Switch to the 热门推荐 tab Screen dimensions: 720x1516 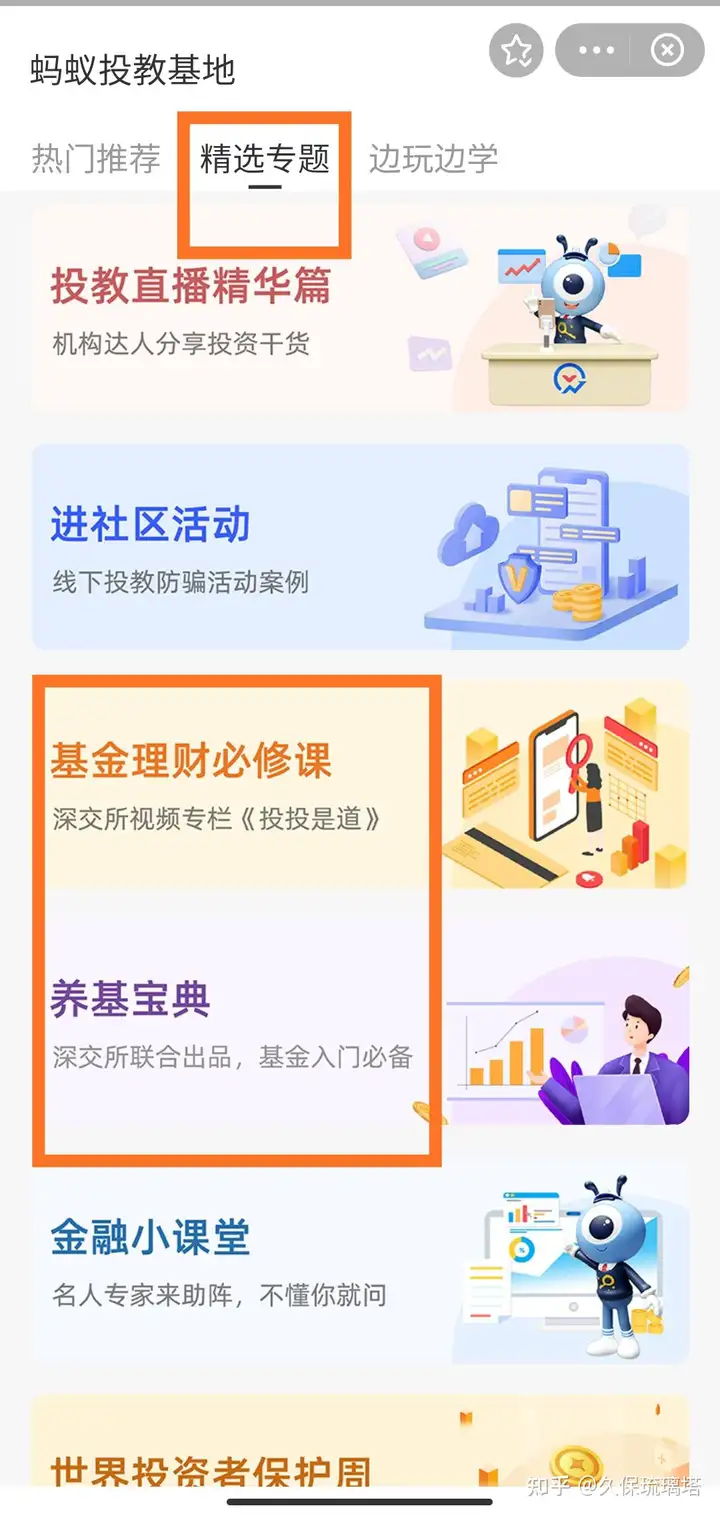click(x=96, y=158)
